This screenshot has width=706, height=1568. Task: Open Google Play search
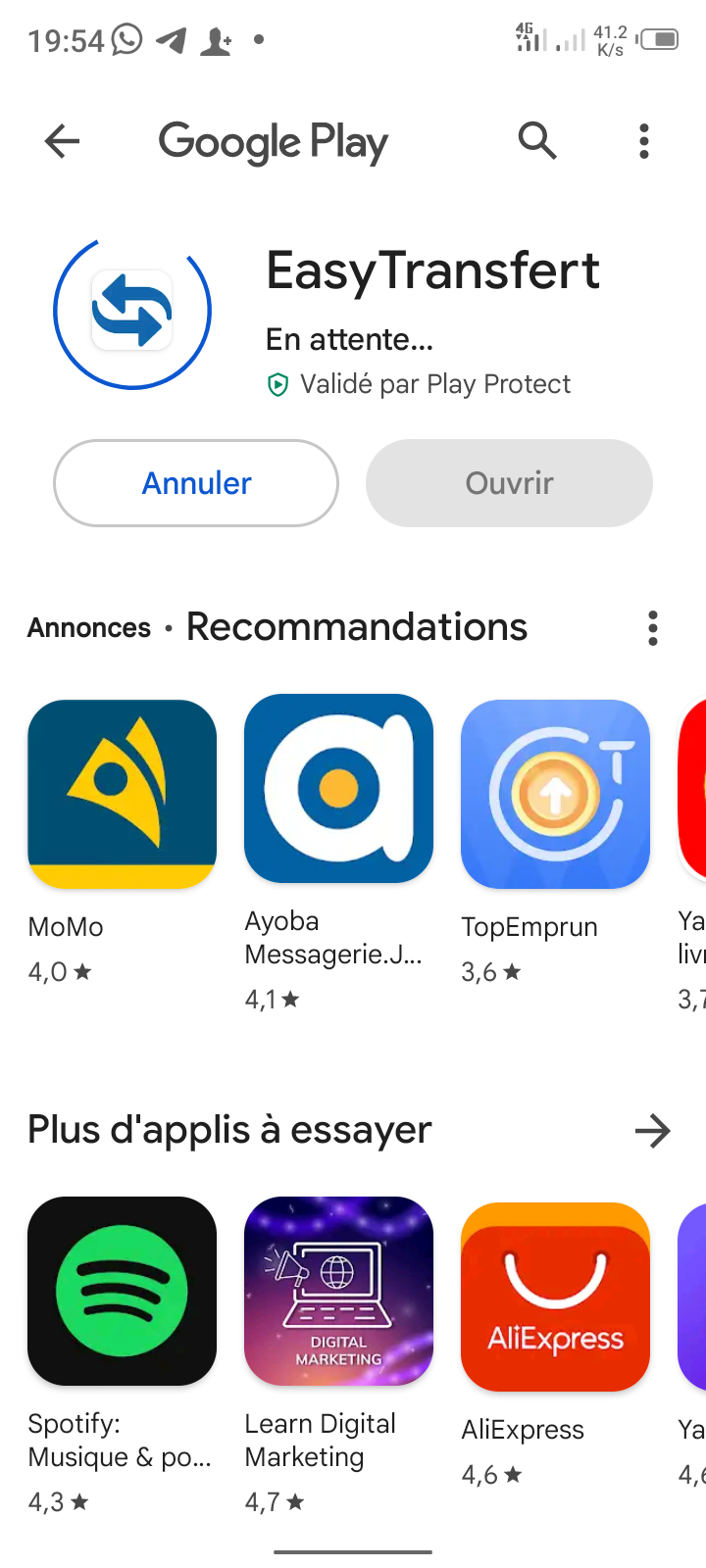(x=537, y=141)
